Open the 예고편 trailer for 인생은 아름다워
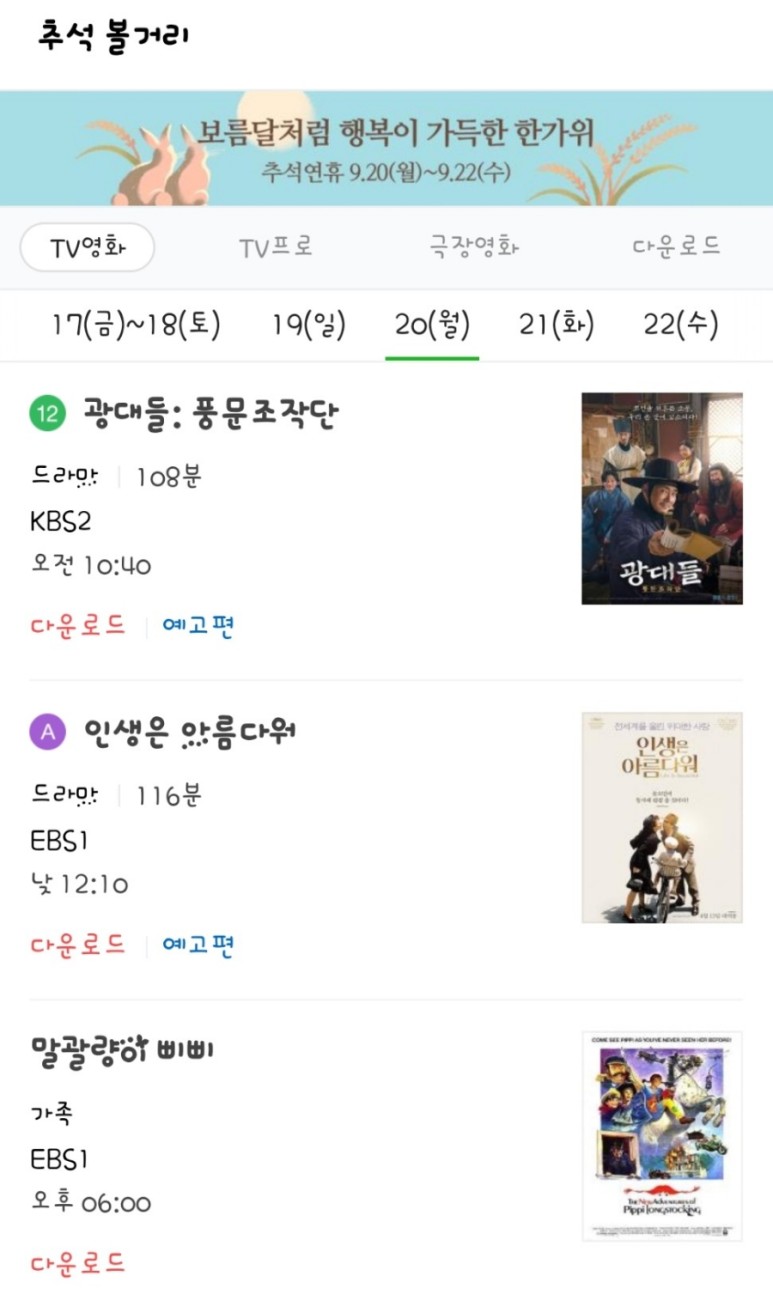The image size is (773, 1313). point(196,944)
